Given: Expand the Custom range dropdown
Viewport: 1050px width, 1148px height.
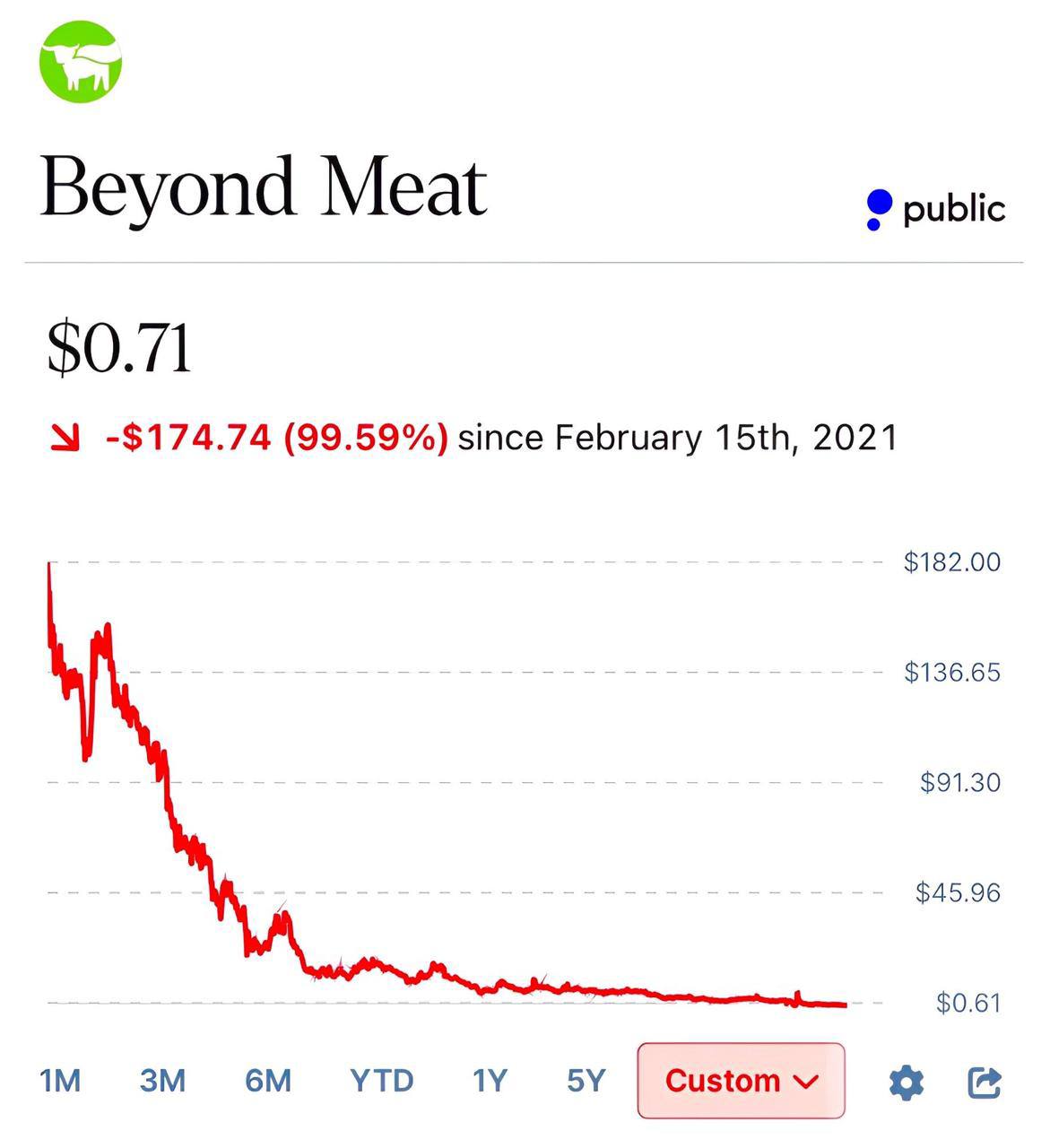Looking at the screenshot, I should tap(741, 1081).
